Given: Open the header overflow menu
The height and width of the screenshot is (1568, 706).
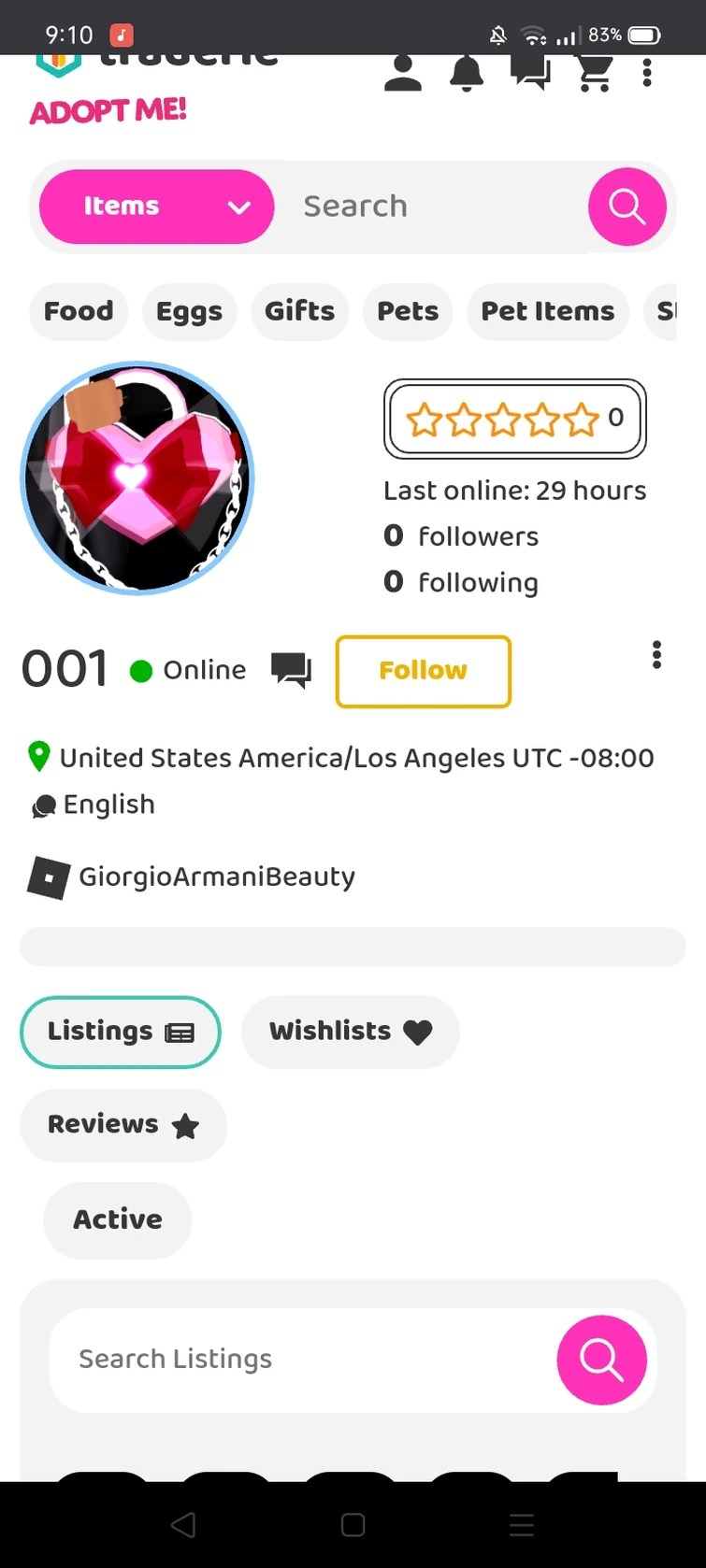Looking at the screenshot, I should (647, 73).
